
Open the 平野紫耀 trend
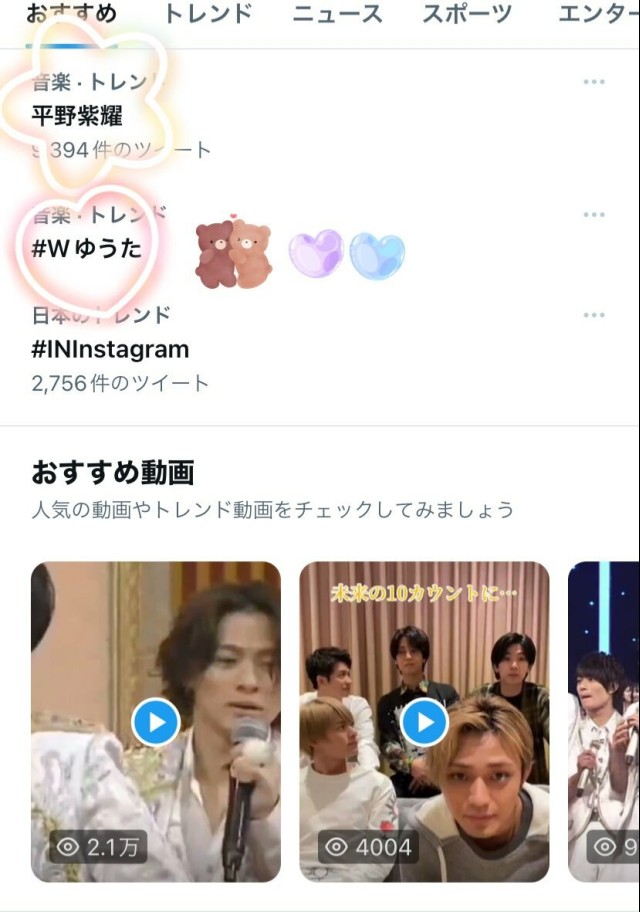point(77,116)
